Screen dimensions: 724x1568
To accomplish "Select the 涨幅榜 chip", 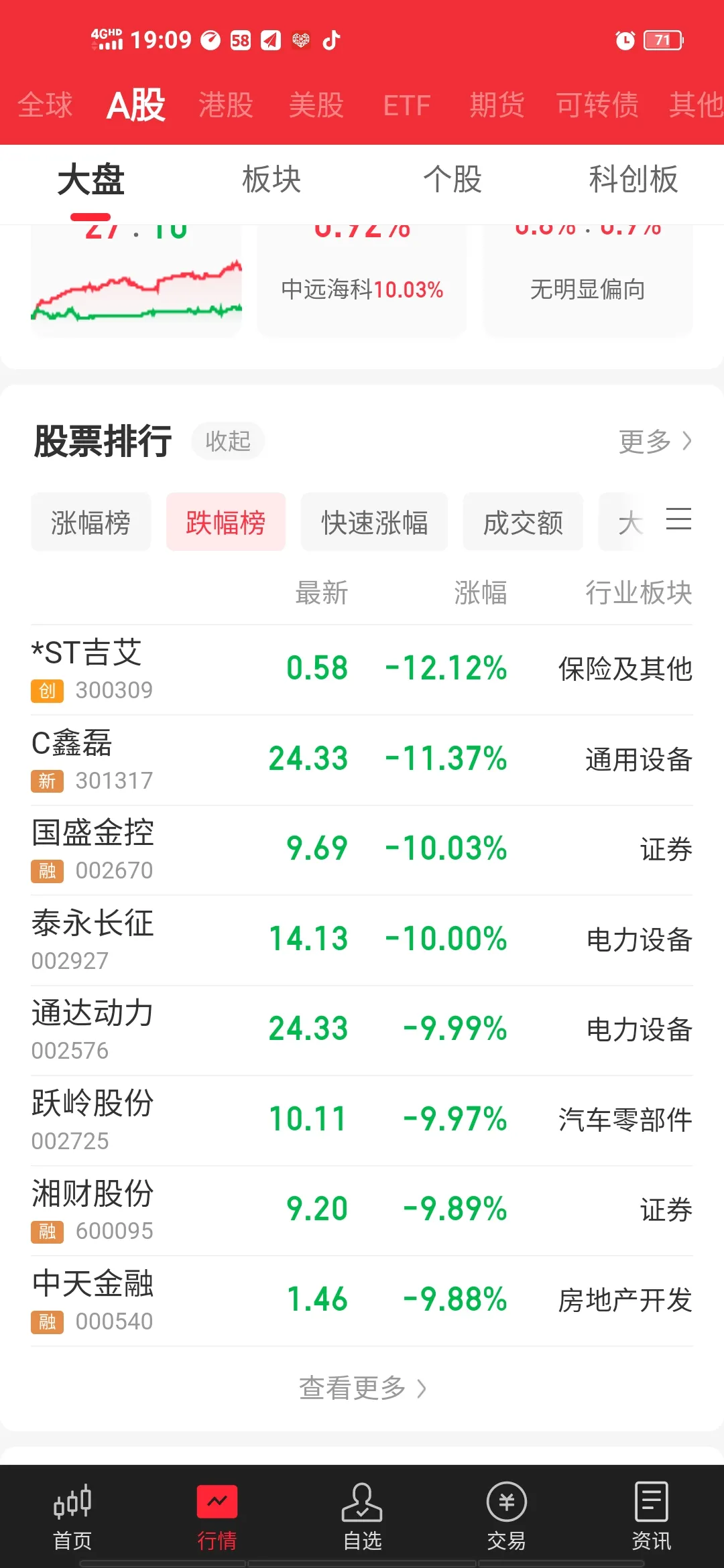I will coord(91,523).
